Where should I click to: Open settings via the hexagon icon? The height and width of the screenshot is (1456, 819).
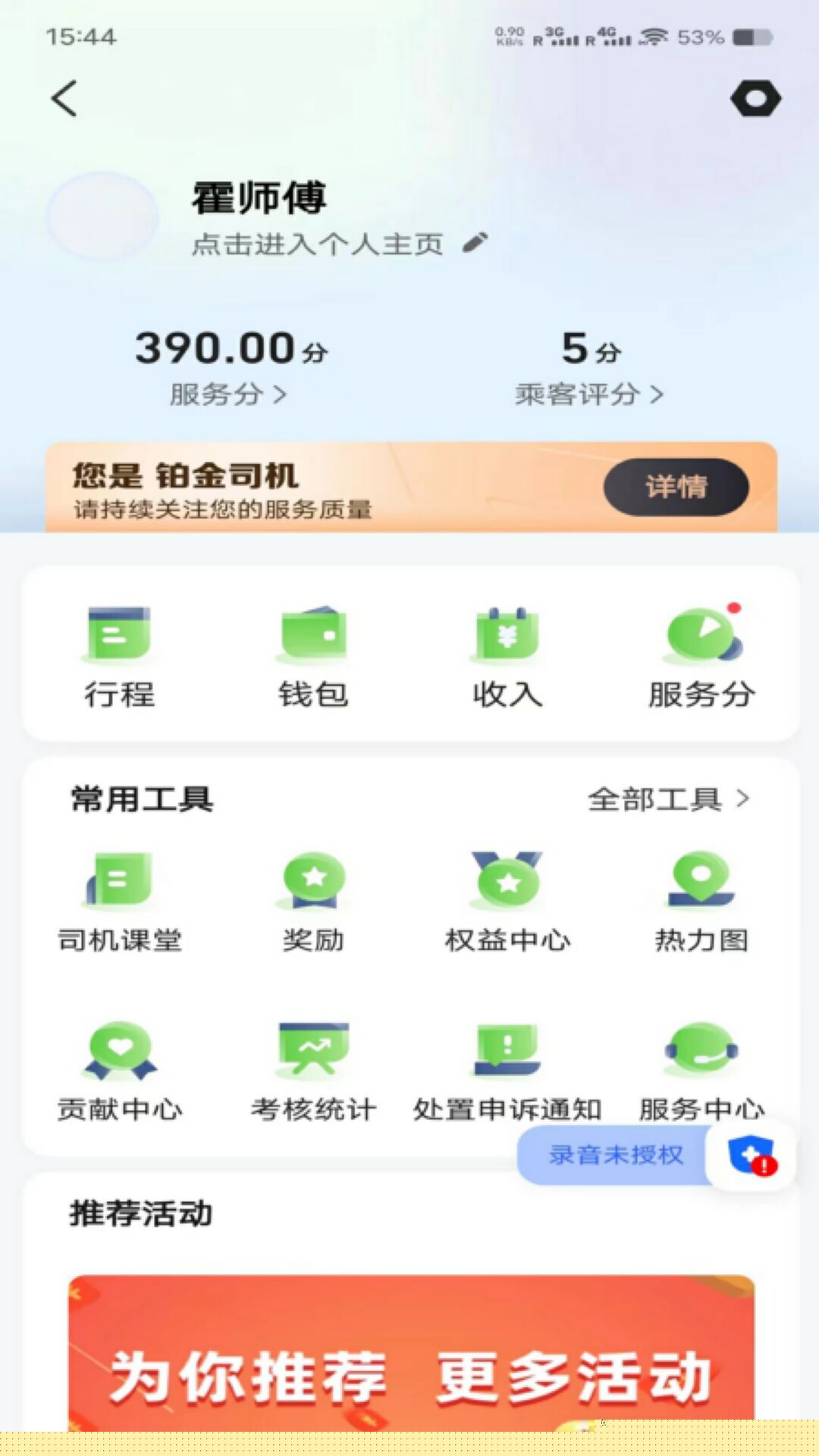755,99
